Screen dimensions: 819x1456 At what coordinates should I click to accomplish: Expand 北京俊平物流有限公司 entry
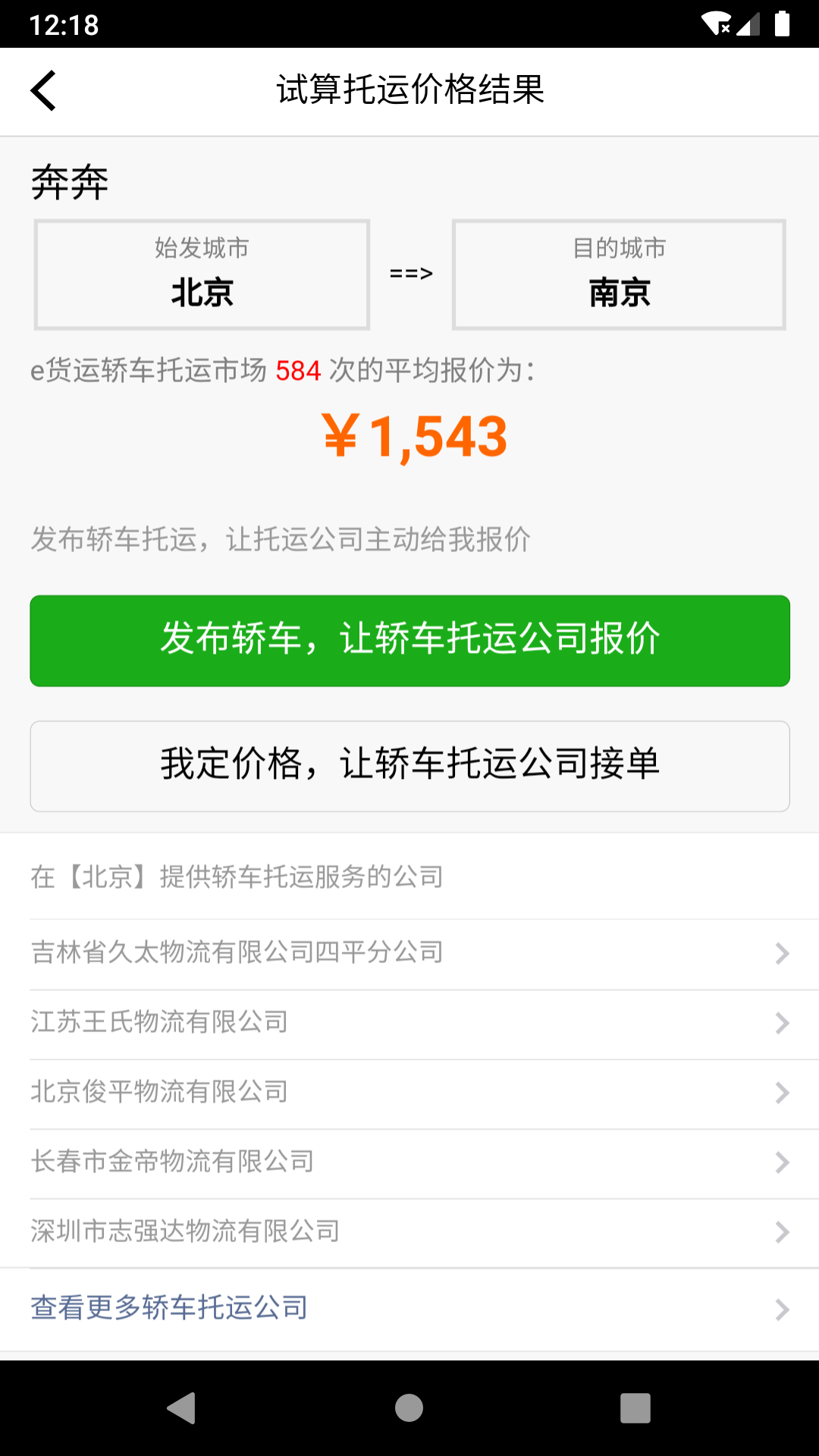(x=409, y=1092)
